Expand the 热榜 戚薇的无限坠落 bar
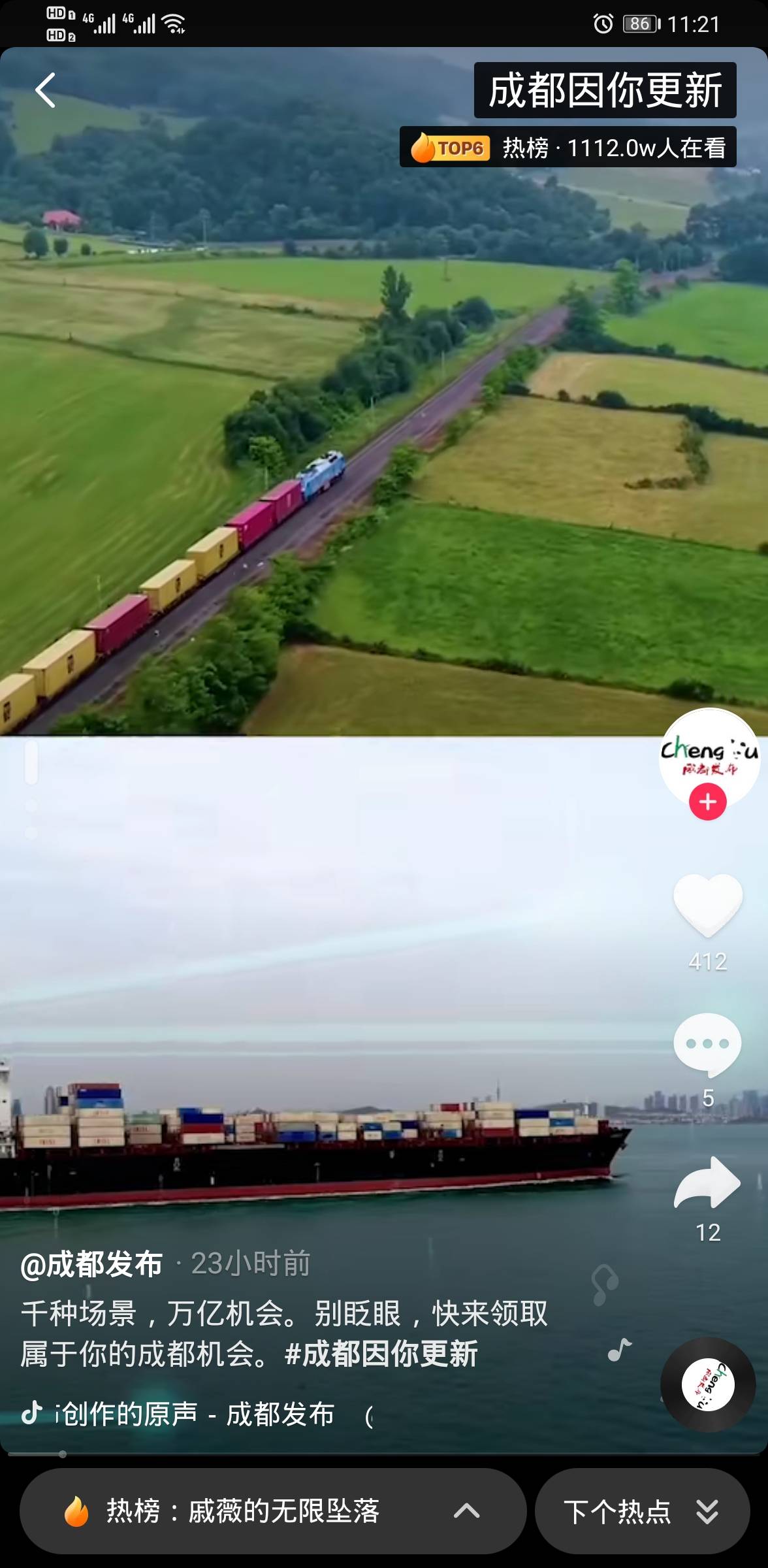Screen dimensions: 768x1568 [x=273, y=1511]
